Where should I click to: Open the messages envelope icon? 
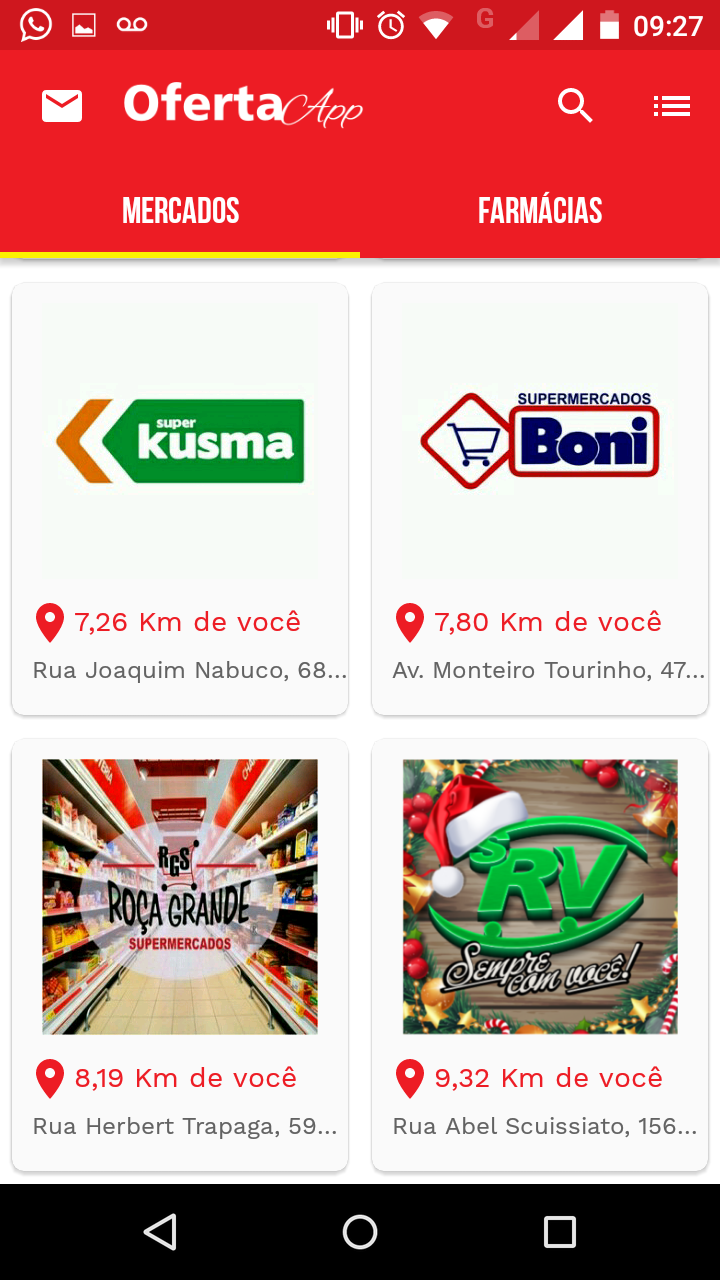tap(62, 105)
